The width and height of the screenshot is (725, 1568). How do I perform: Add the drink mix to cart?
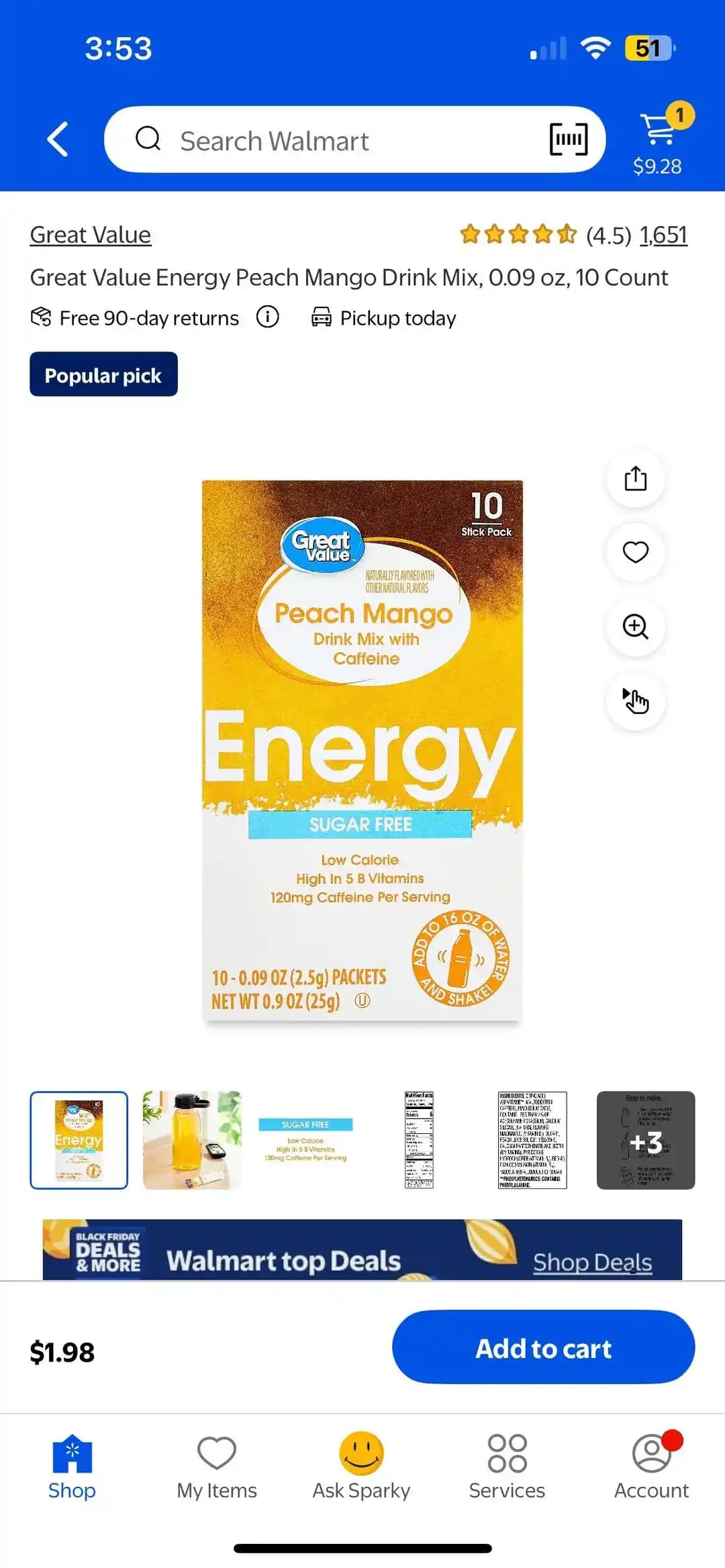(544, 1349)
